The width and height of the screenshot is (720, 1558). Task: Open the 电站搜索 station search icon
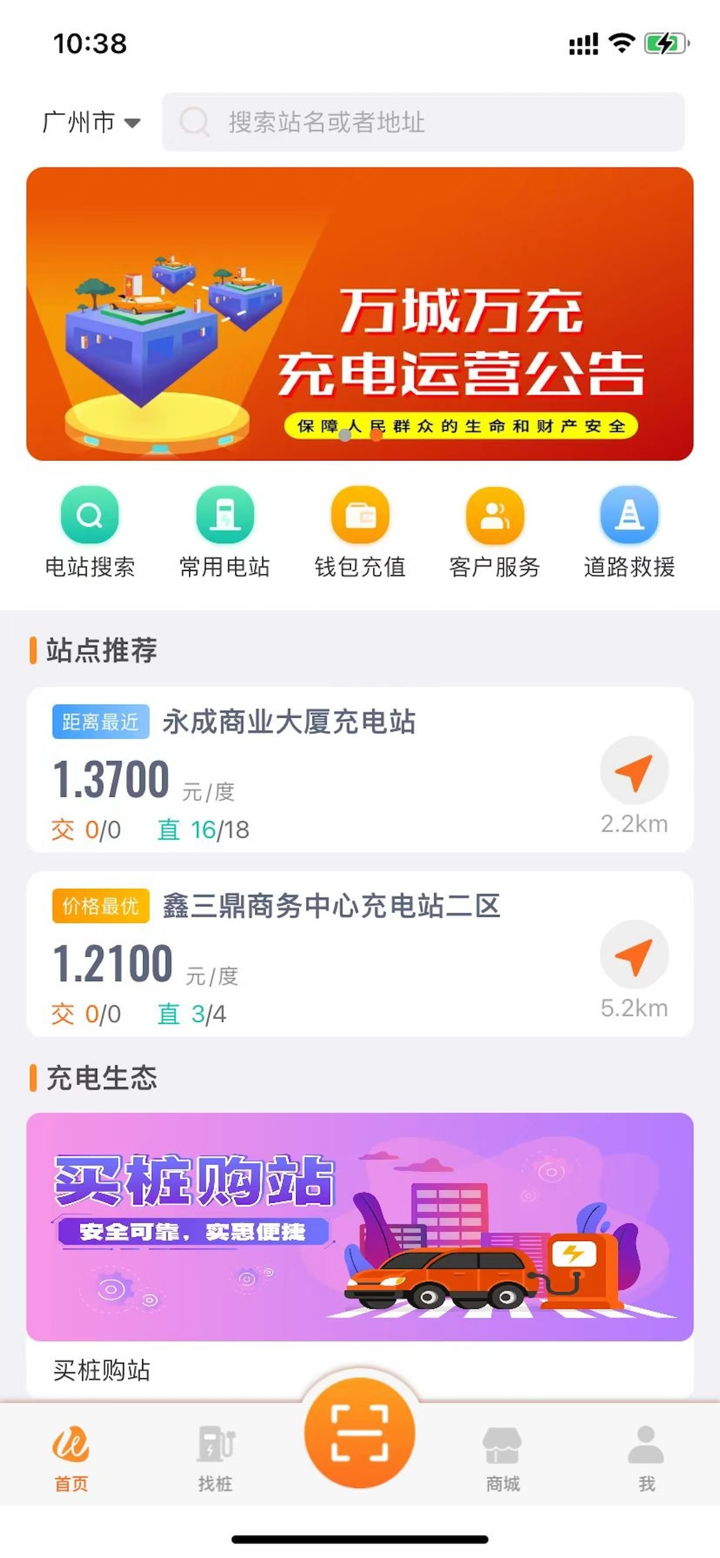coord(89,515)
